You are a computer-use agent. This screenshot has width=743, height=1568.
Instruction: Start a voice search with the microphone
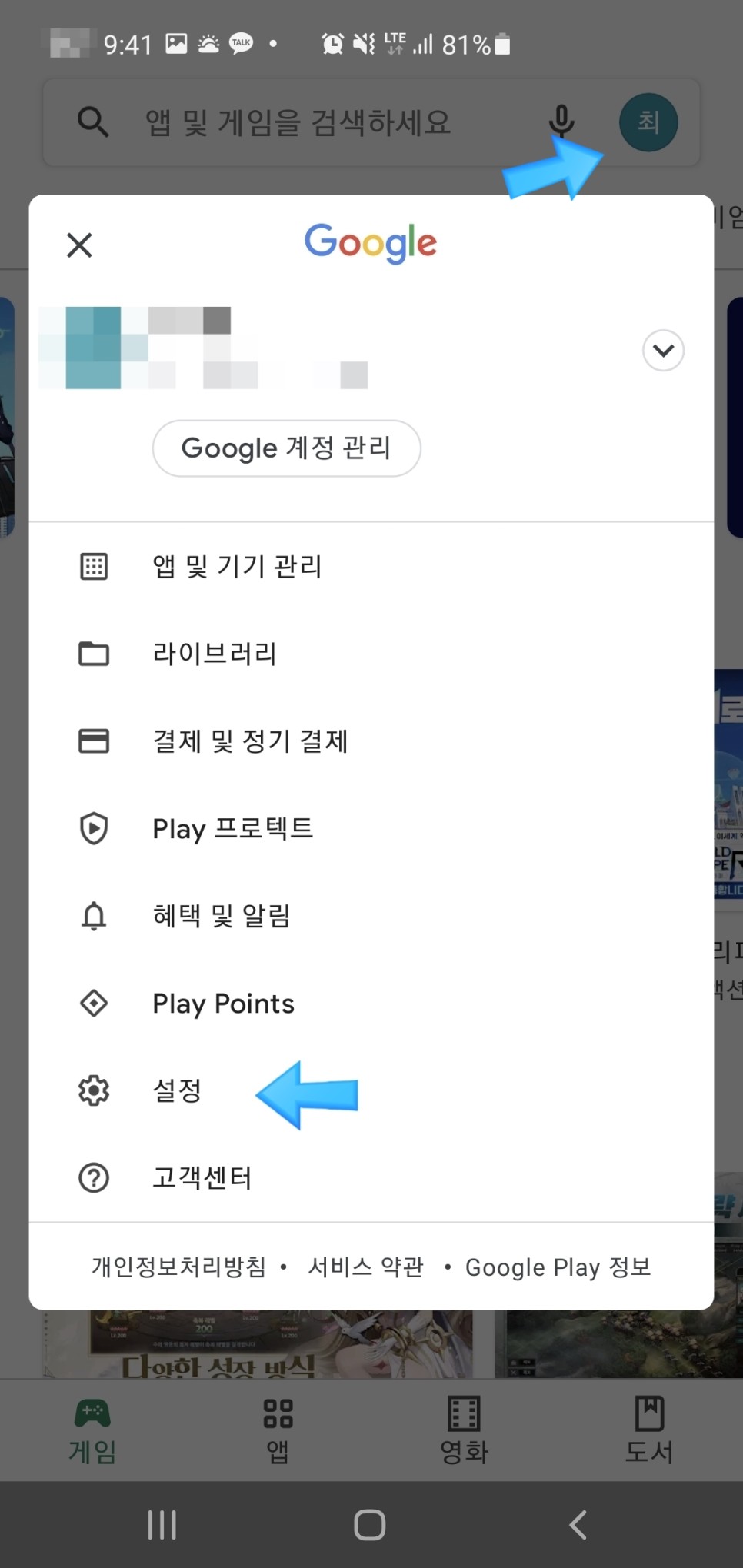pyautogui.click(x=562, y=122)
